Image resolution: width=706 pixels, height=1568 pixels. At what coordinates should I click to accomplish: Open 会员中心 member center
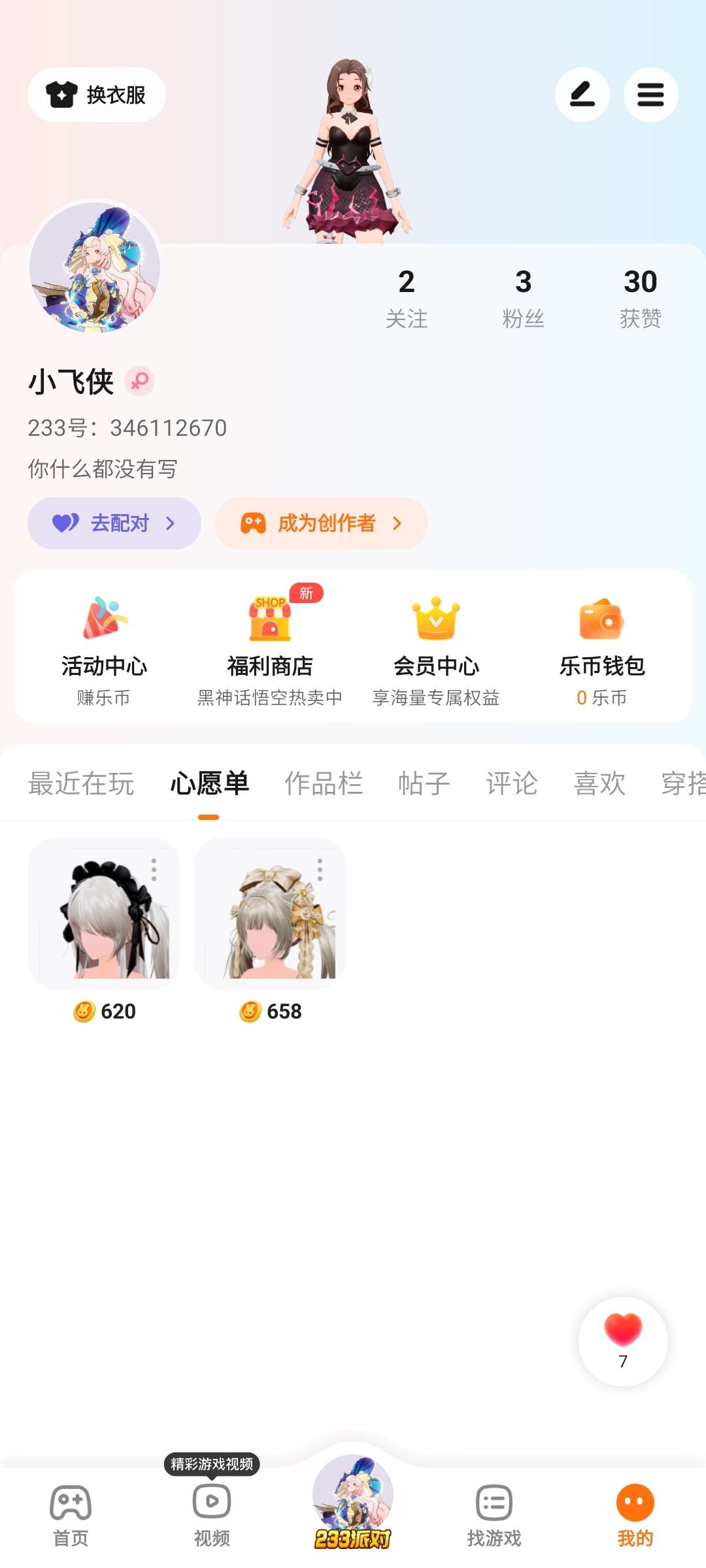(436, 649)
